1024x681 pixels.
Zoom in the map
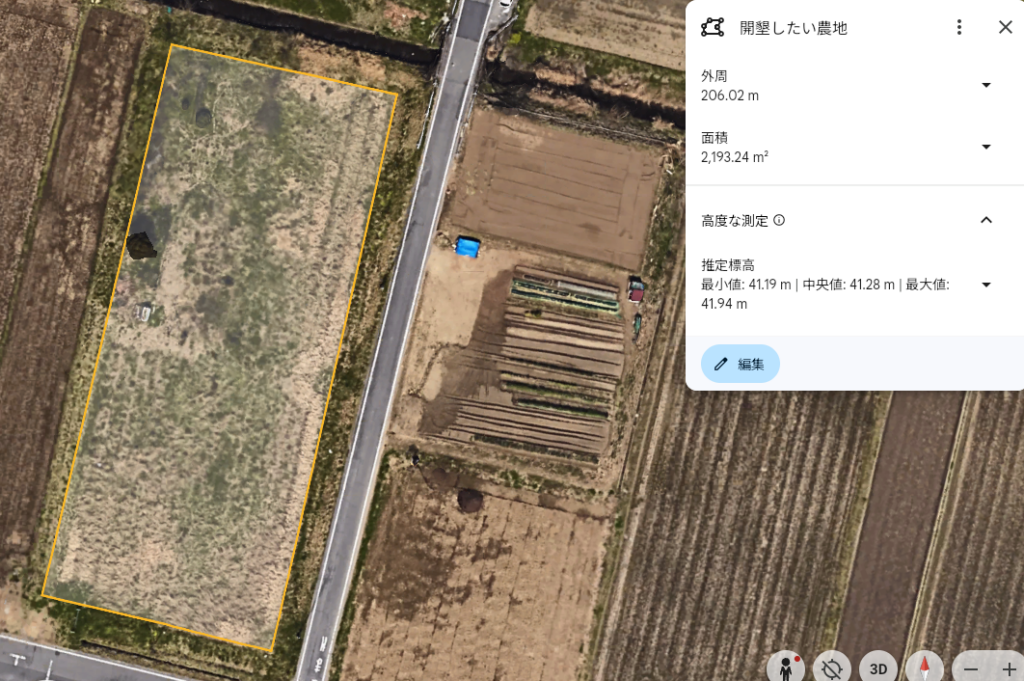pyautogui.click(x=1008, y=668)
